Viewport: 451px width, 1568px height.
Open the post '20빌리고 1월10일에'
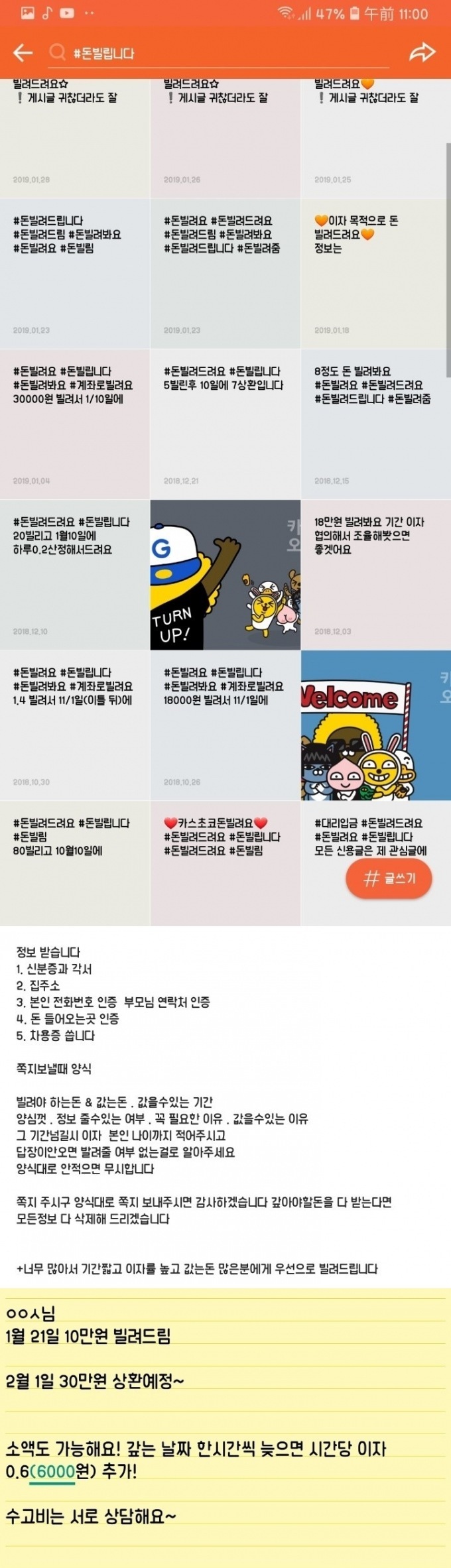click(75, 575)
